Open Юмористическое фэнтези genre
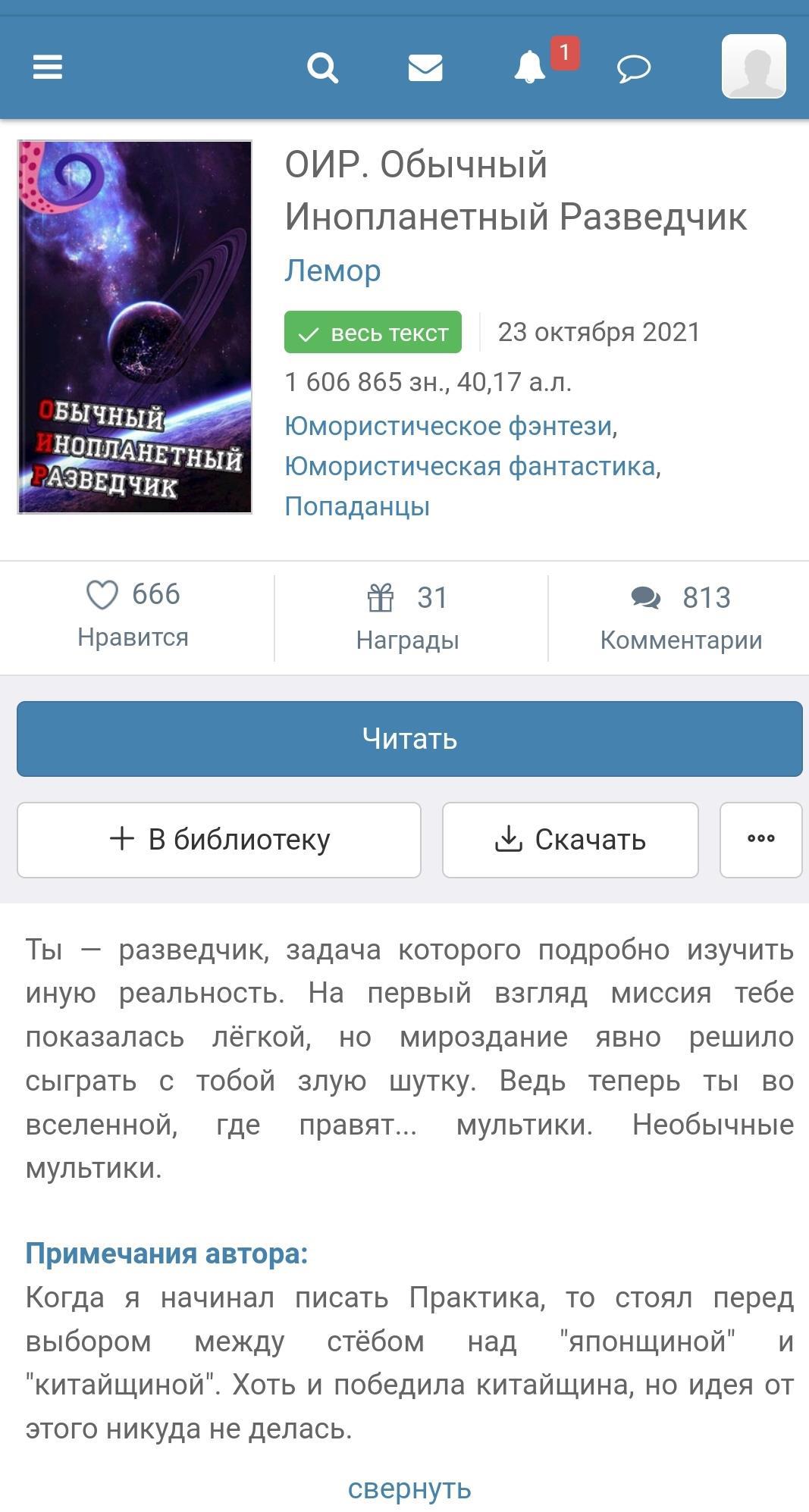 448,426
